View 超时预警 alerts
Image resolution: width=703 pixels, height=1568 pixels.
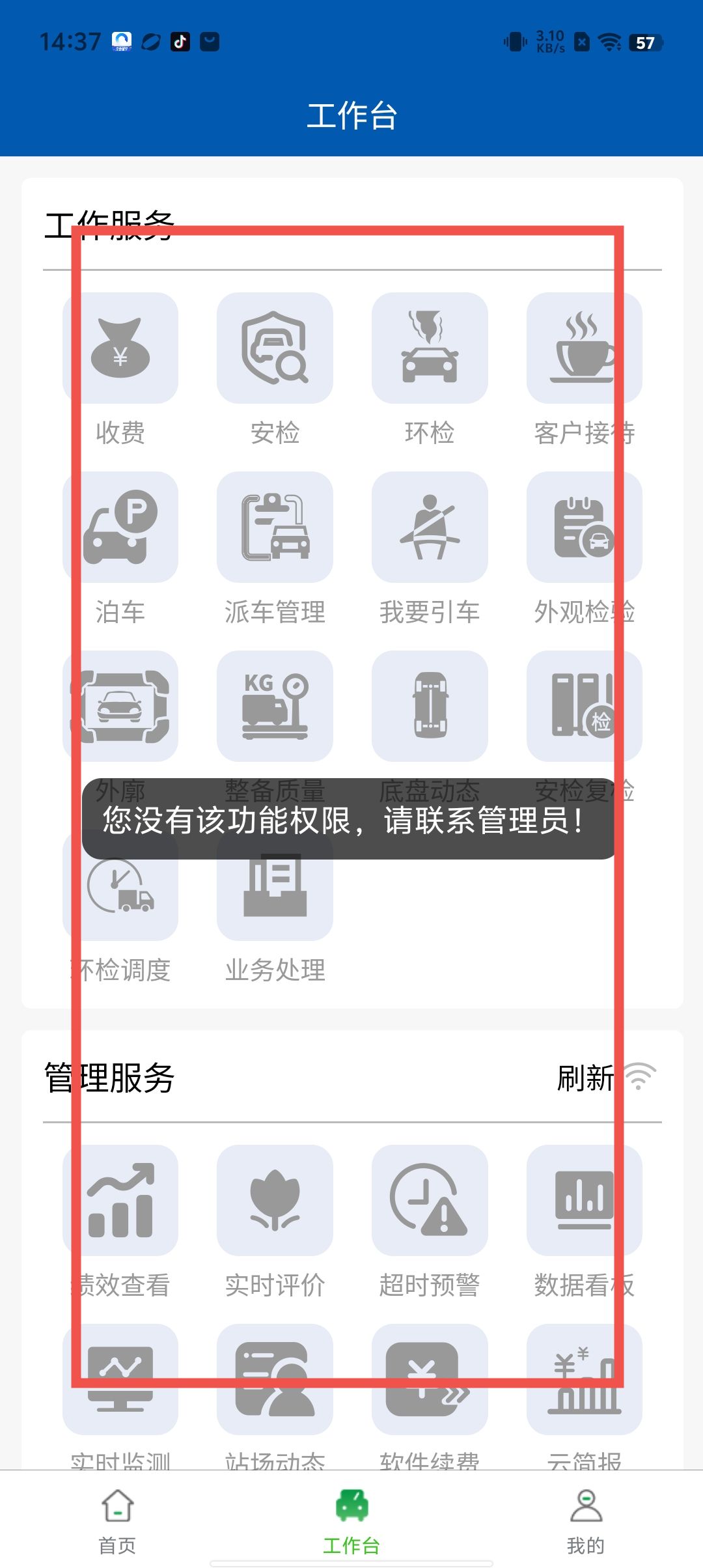tap(430, 1200)
